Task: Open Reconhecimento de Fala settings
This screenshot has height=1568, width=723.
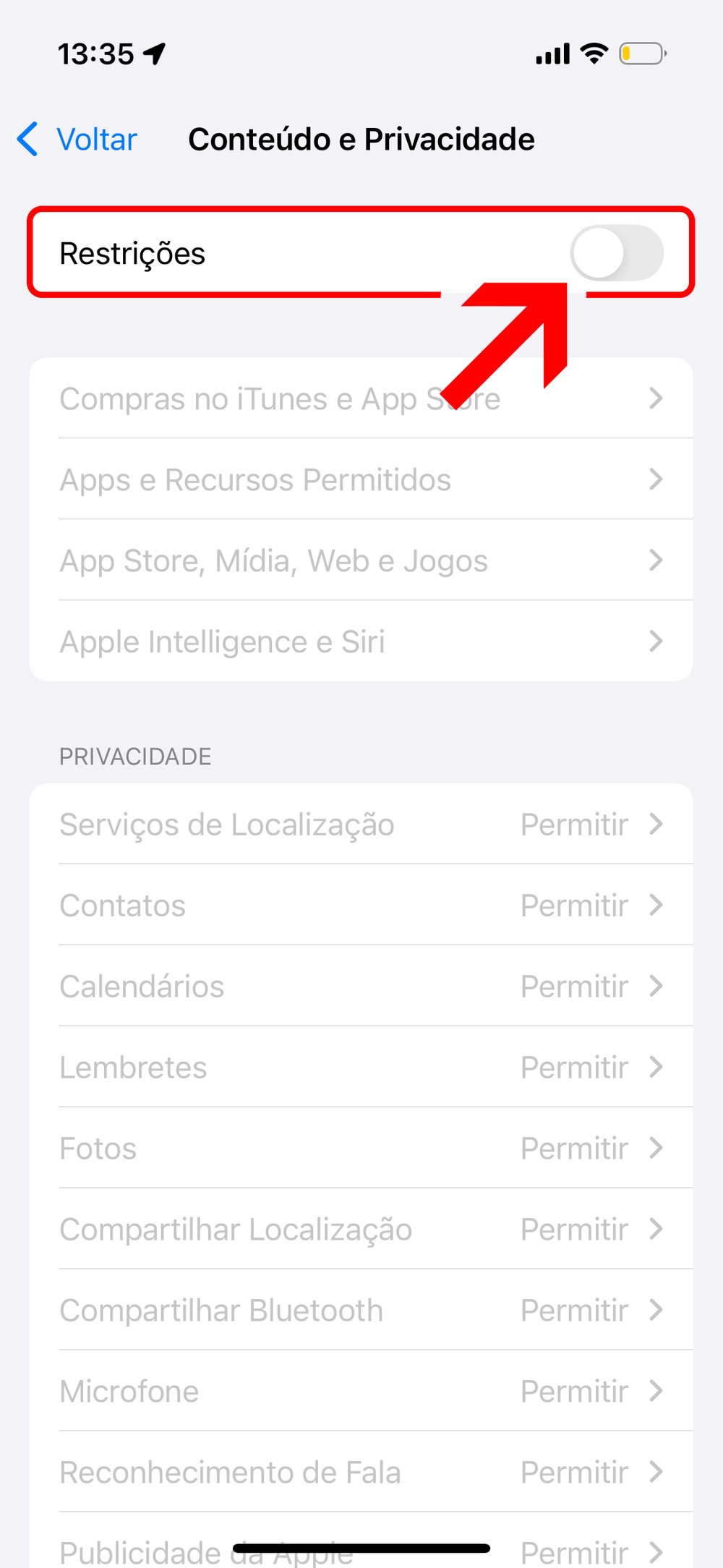Action: point(360,1473)
